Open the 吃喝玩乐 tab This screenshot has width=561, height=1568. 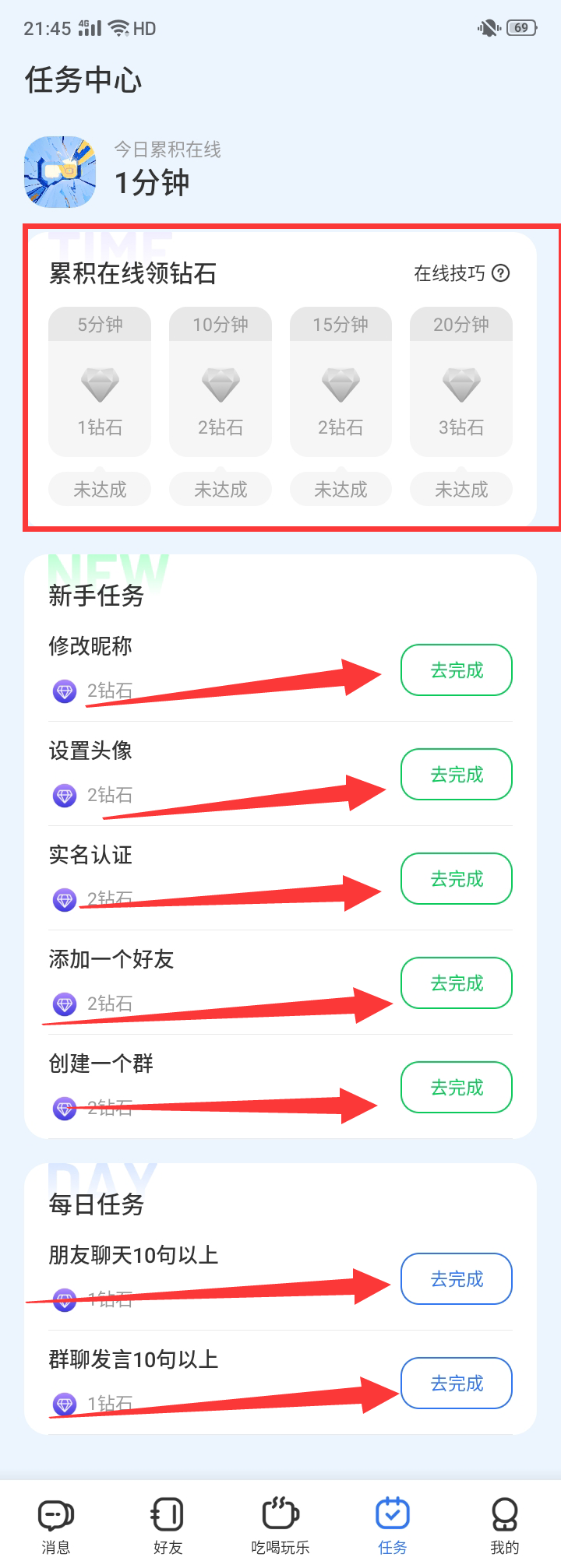point(280,1524)
